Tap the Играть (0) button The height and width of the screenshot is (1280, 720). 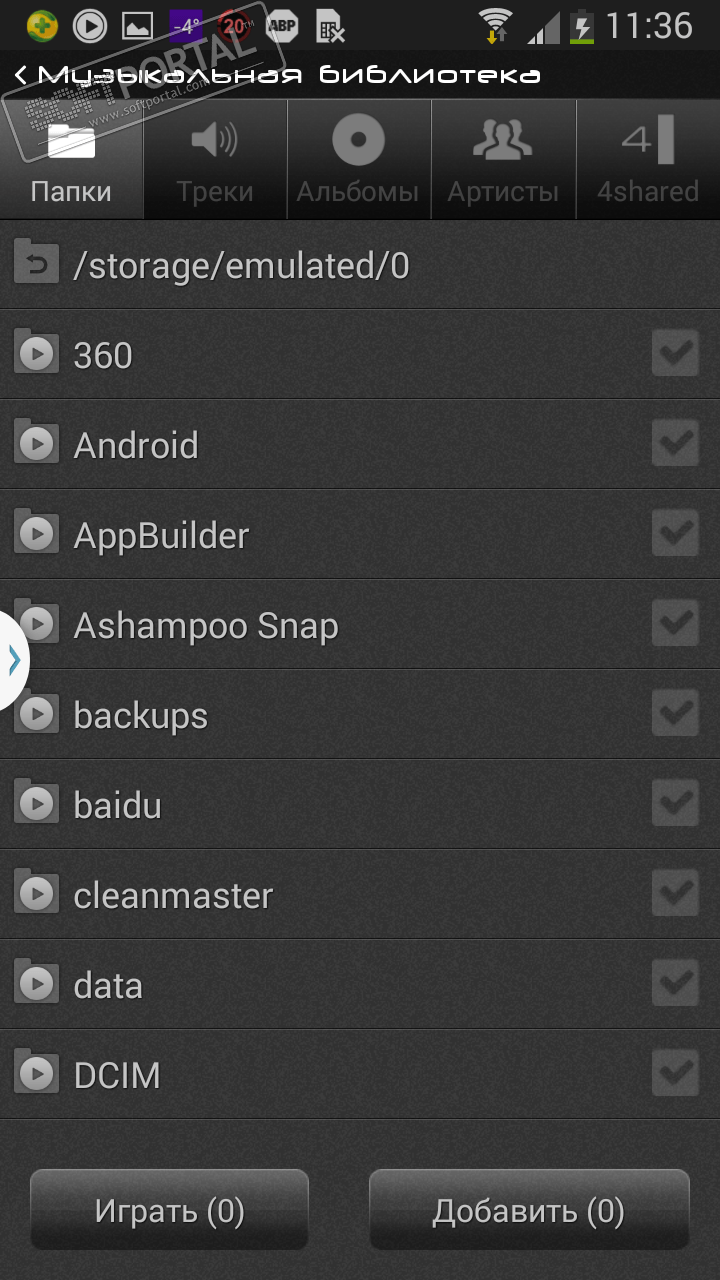click(169, 1210)
